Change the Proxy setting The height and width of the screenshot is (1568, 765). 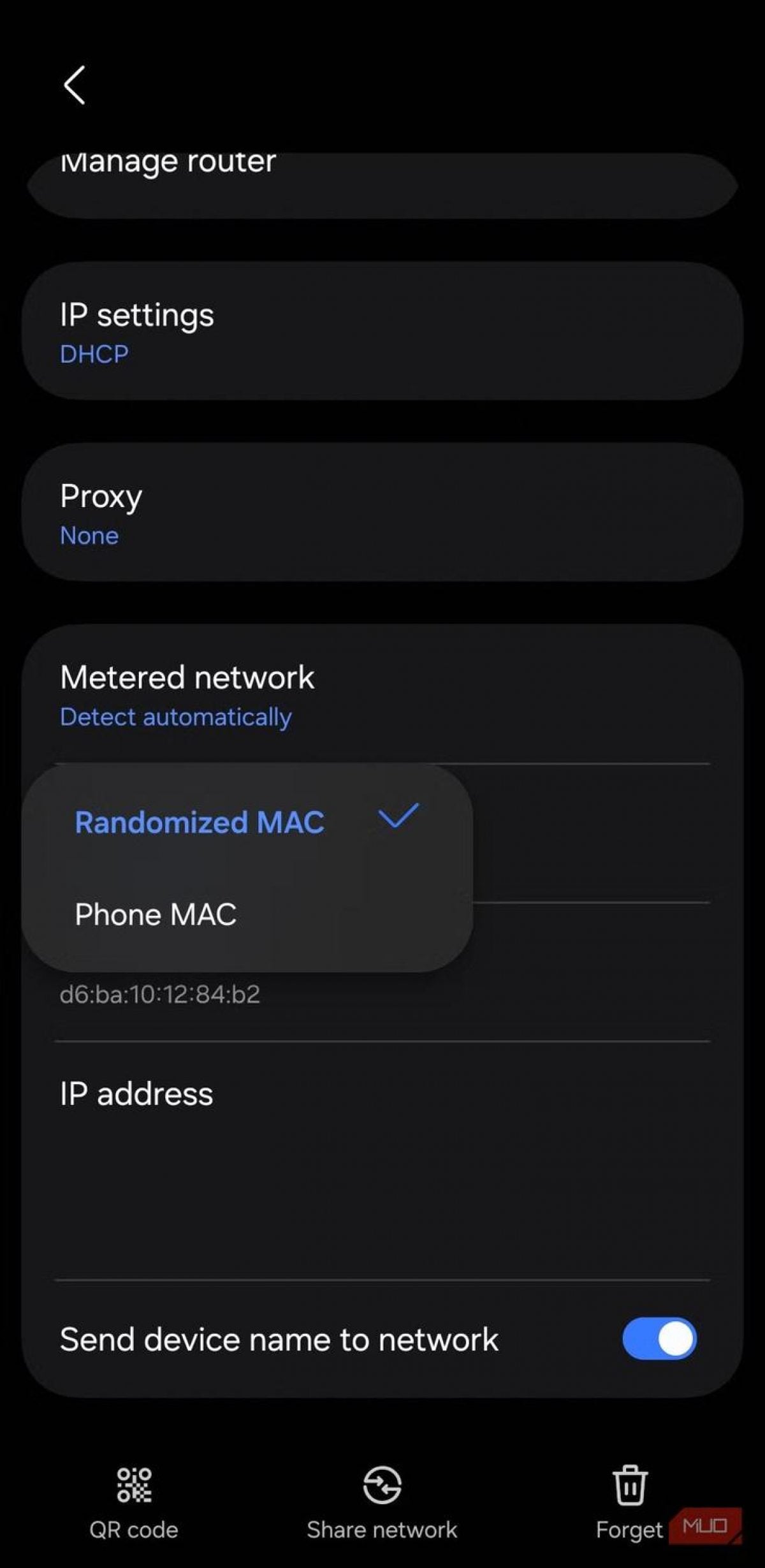click(382, 513)
